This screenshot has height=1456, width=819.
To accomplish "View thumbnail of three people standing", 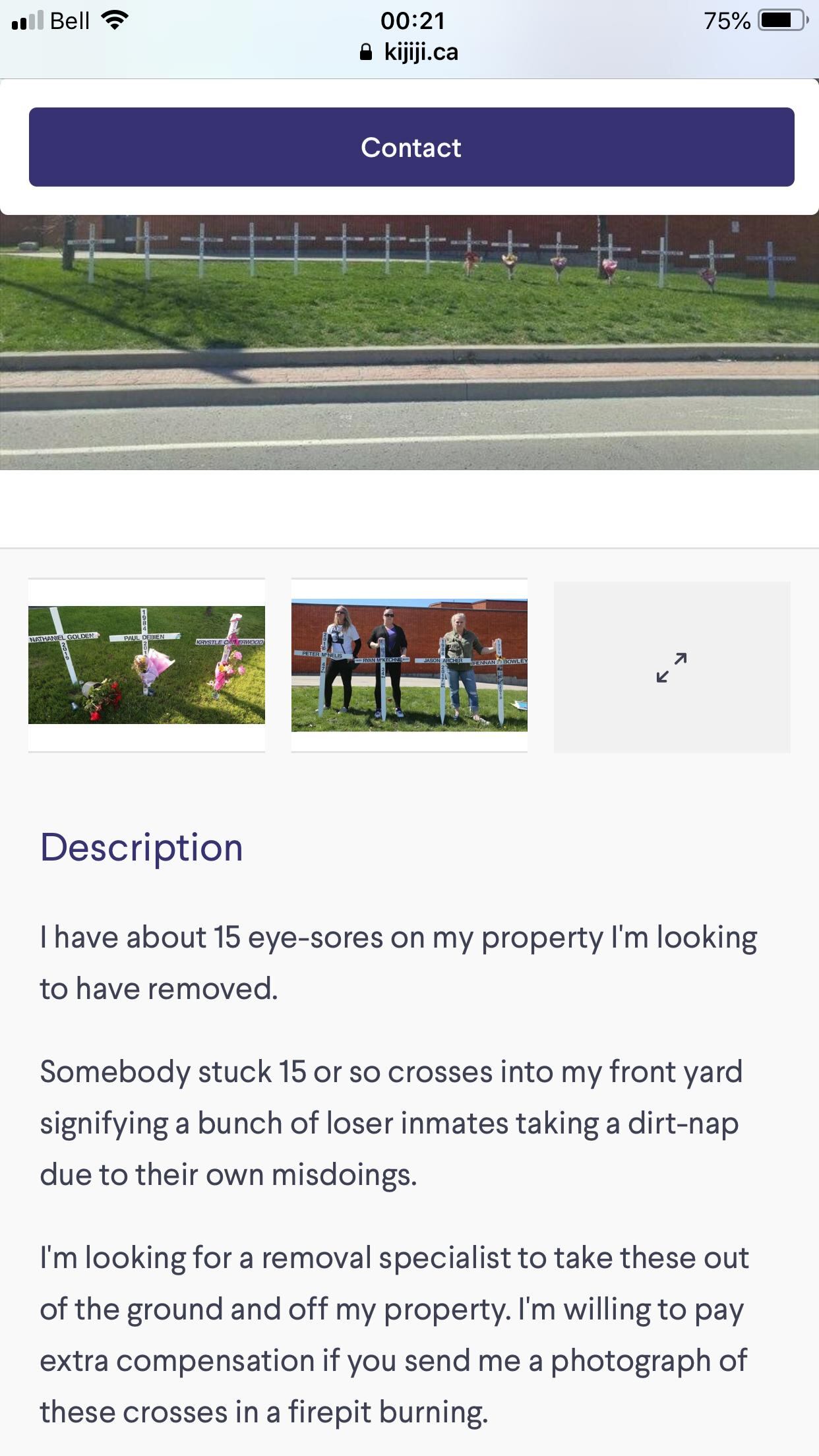I will pyautogui.click(x=409, y=665).
